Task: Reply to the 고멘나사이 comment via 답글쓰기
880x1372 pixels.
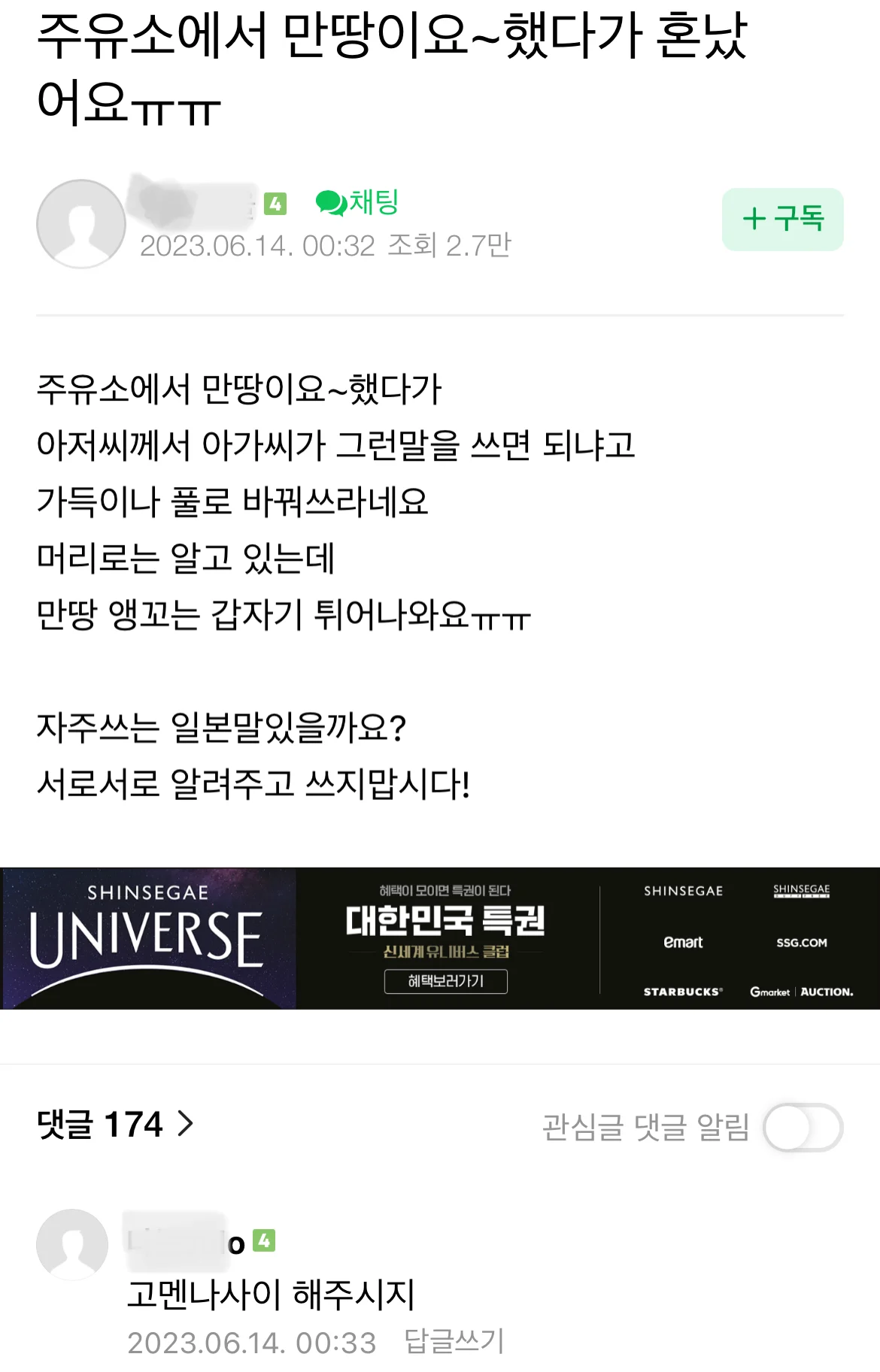Action: [x=454, y=1342]
